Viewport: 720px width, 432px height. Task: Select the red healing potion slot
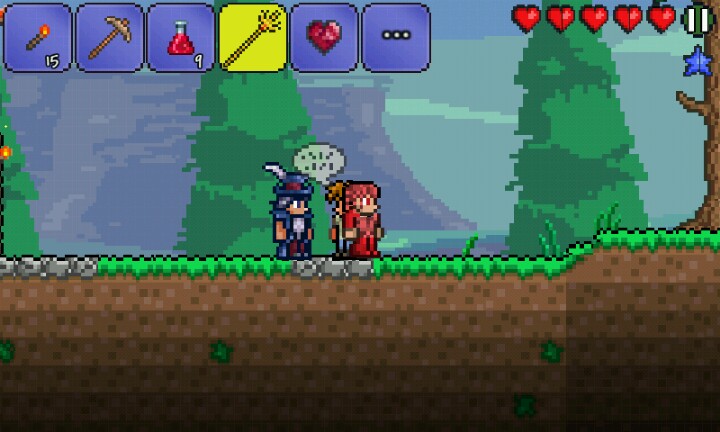pyautogui.click(x=181, y=37)
